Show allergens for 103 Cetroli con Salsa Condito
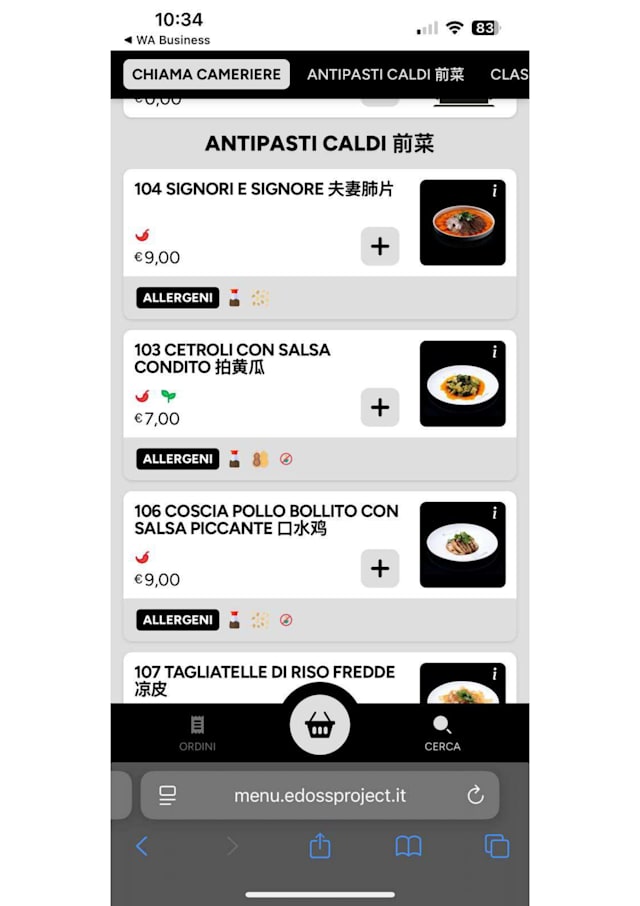 (178, 459)
